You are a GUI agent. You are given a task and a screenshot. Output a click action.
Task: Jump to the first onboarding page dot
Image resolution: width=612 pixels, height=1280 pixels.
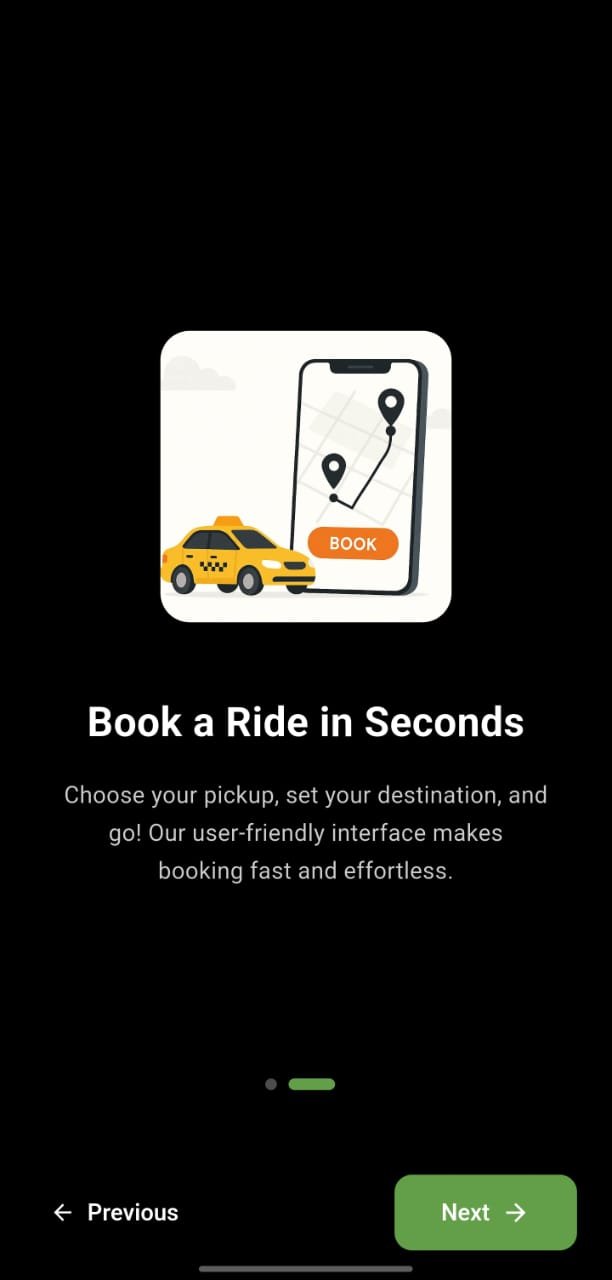tap(271, 1084)
